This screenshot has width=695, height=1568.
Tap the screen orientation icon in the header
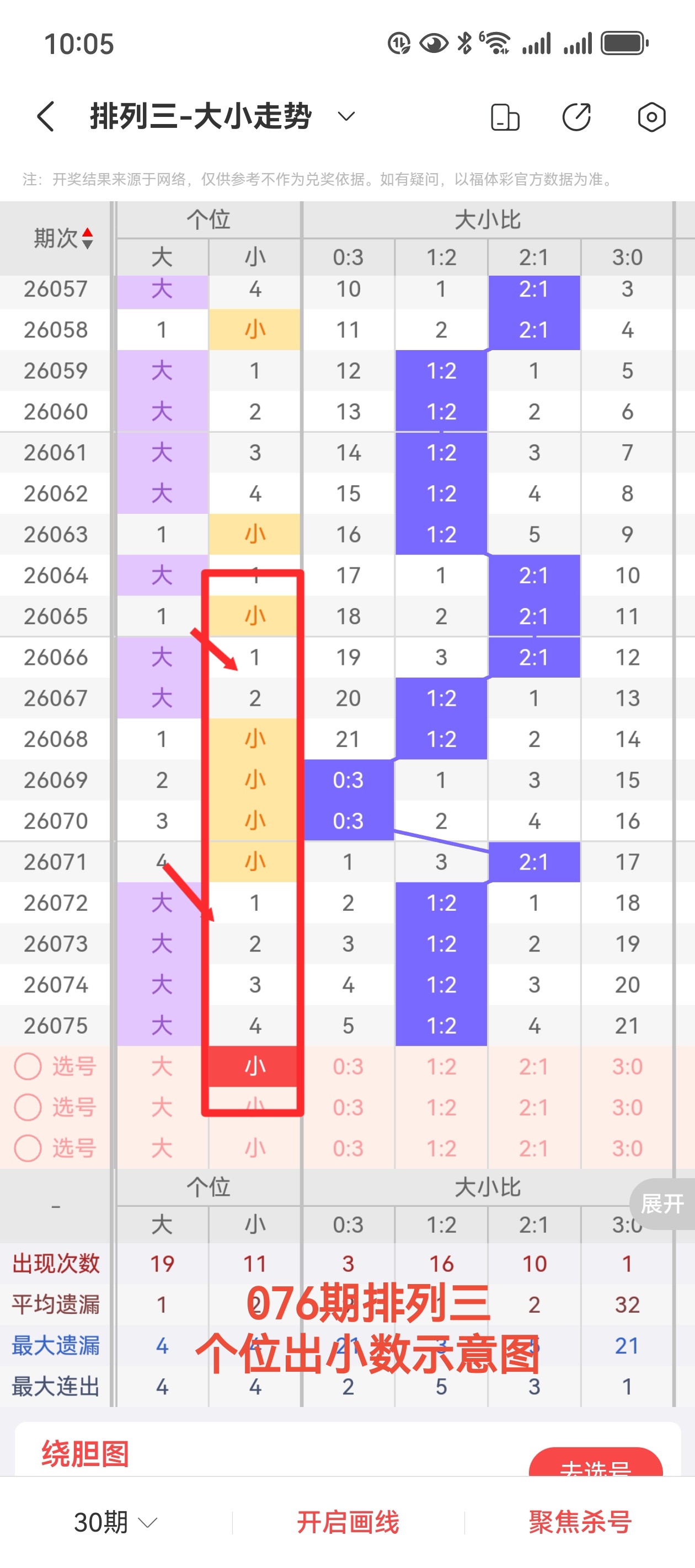point(504,117)
